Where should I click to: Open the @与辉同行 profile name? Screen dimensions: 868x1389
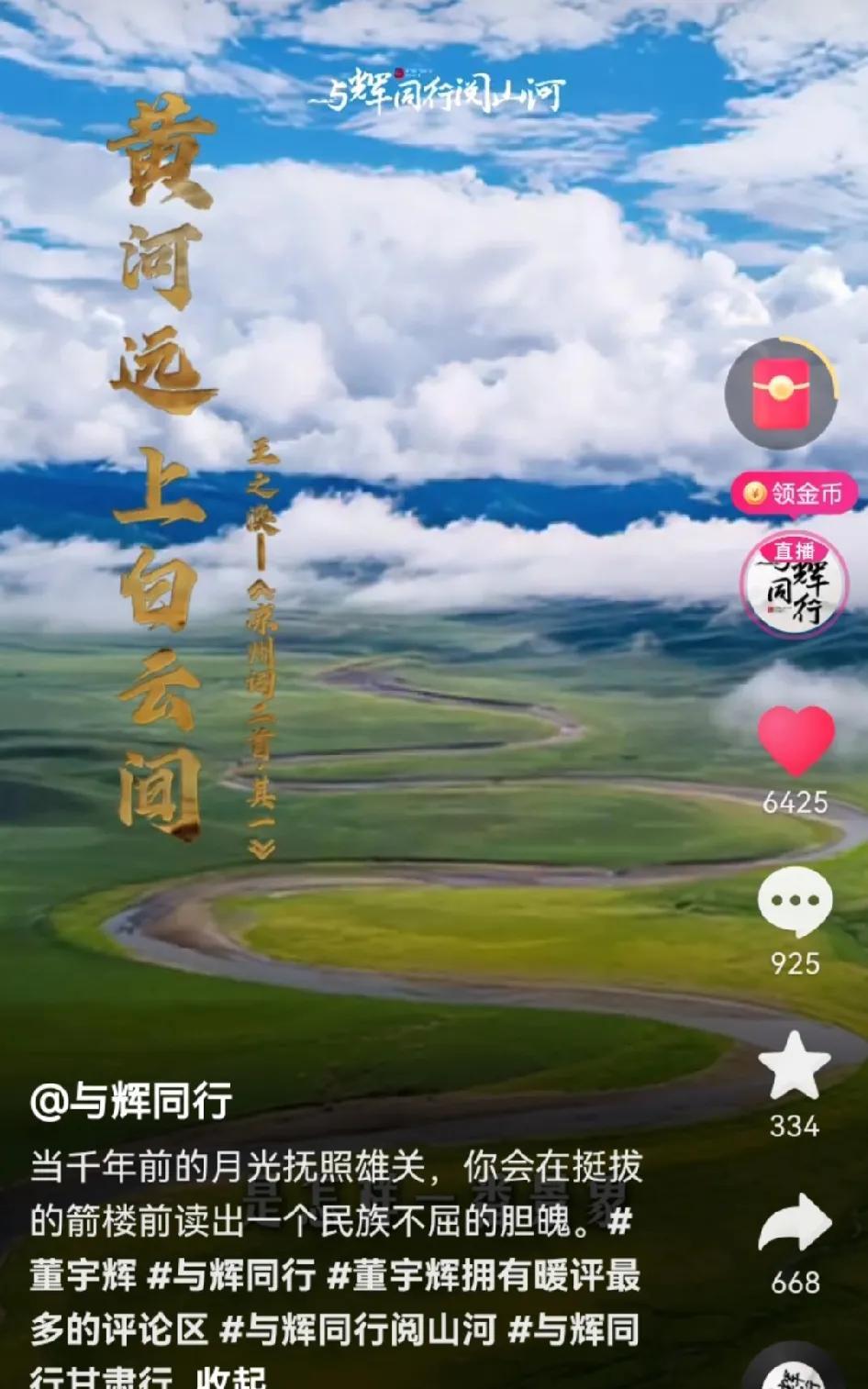[131, 1100]
